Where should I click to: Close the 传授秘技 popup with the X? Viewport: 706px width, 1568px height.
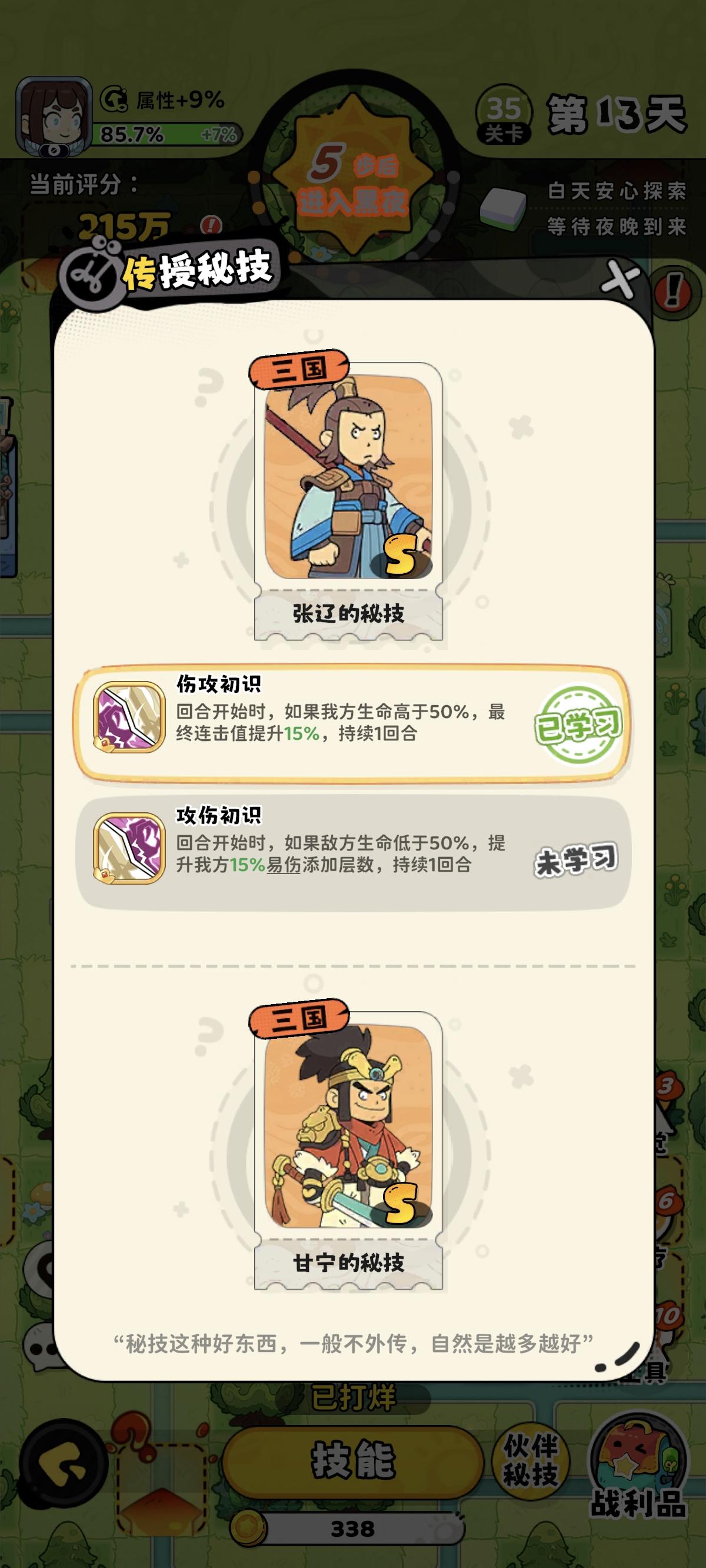click(619, 279)
